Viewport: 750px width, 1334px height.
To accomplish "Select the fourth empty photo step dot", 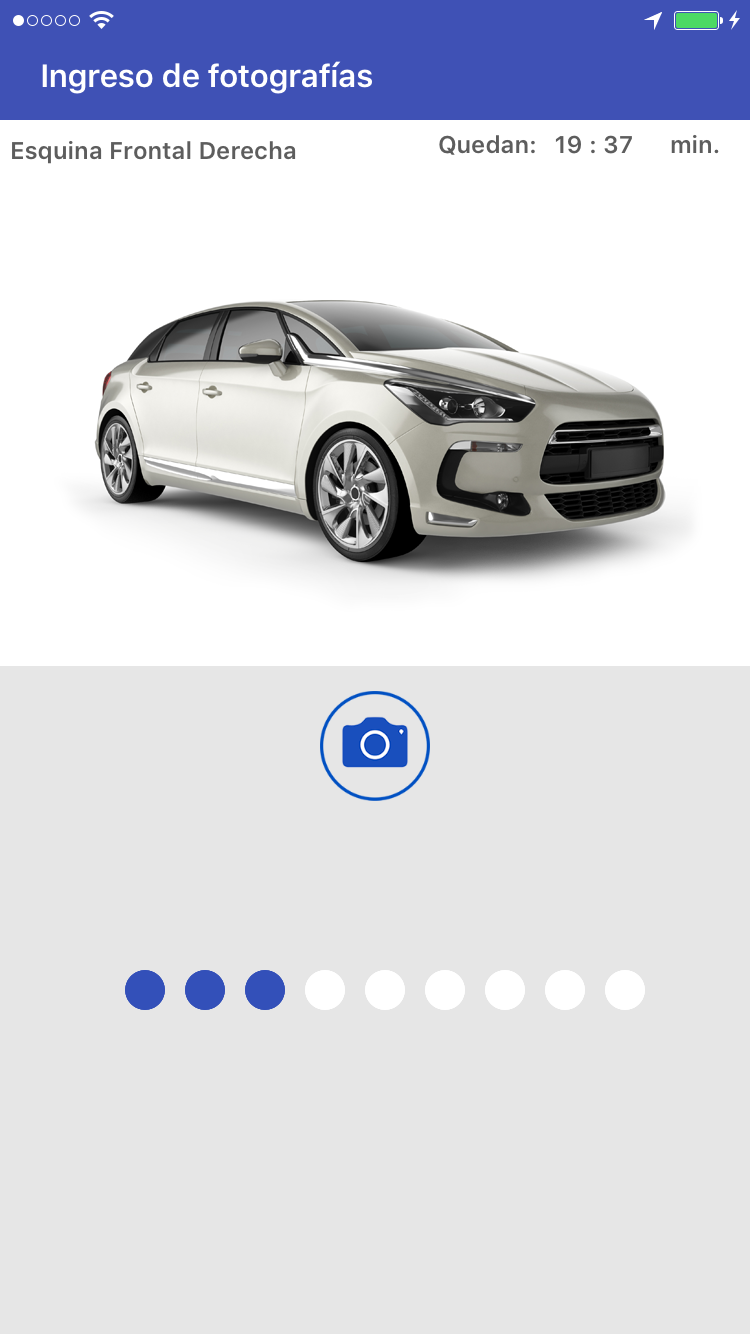I will pyautogui.click(x=325, y=990).
